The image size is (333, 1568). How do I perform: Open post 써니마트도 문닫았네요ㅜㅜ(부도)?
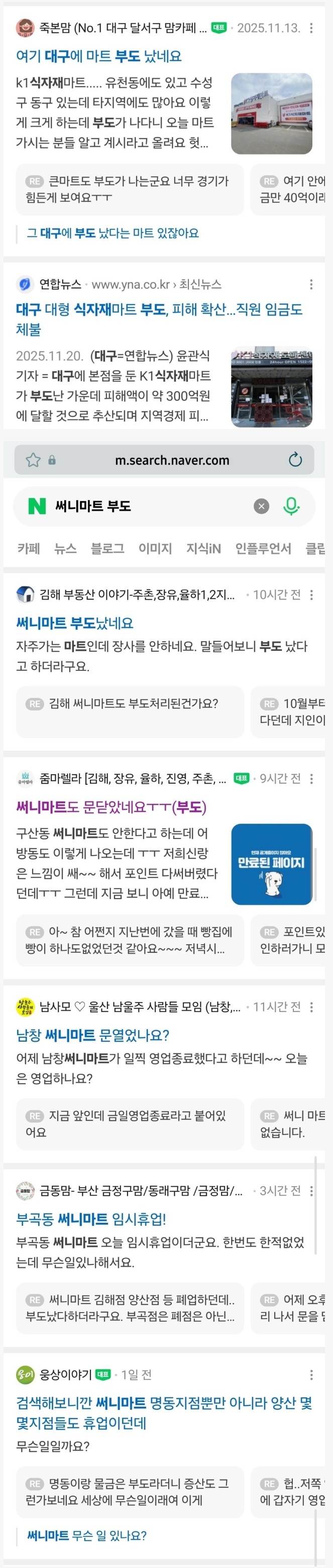coord(111,807)
